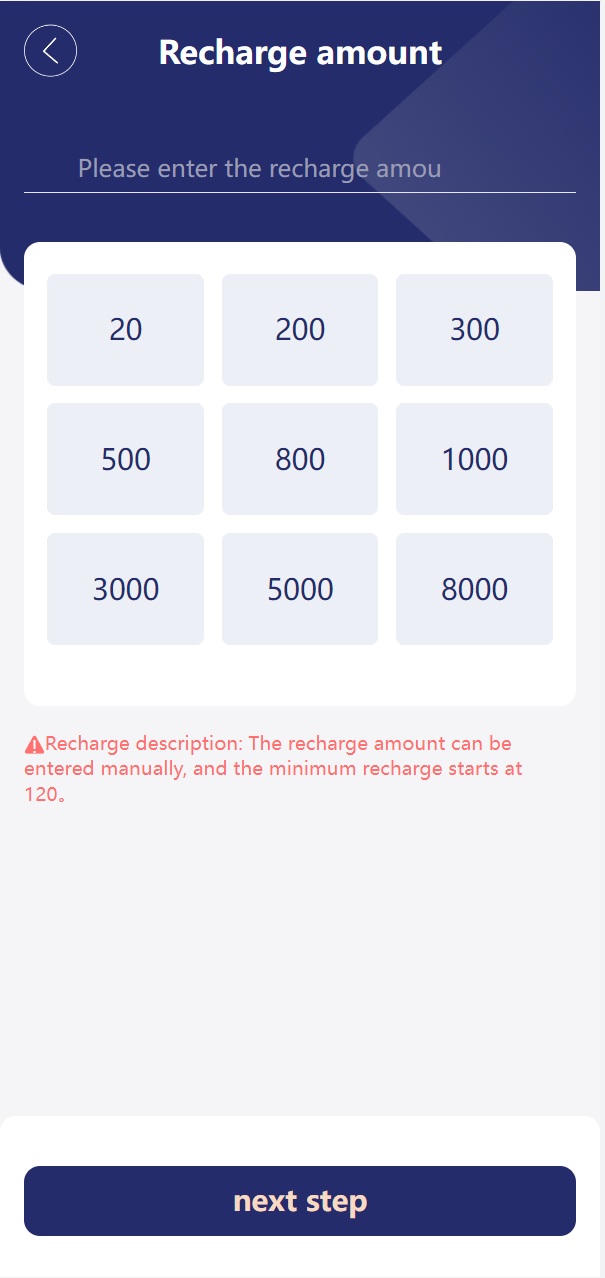Continue with the next step button
Image resolution: width=605 pixels, height=1278 pixels.
coord(300,1201)
